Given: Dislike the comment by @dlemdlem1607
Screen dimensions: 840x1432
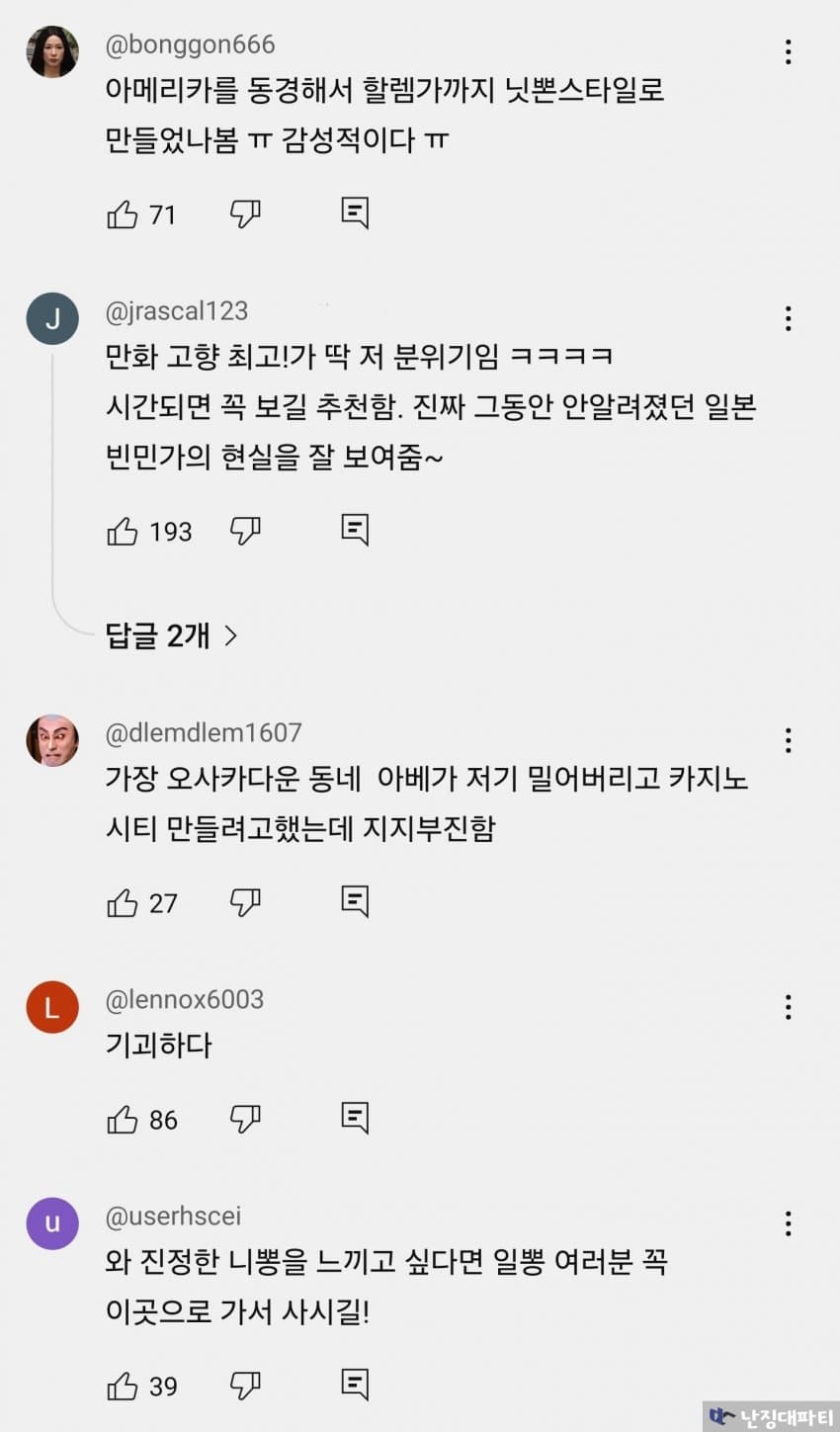Looking at the screenshot, I should point(244,903).
